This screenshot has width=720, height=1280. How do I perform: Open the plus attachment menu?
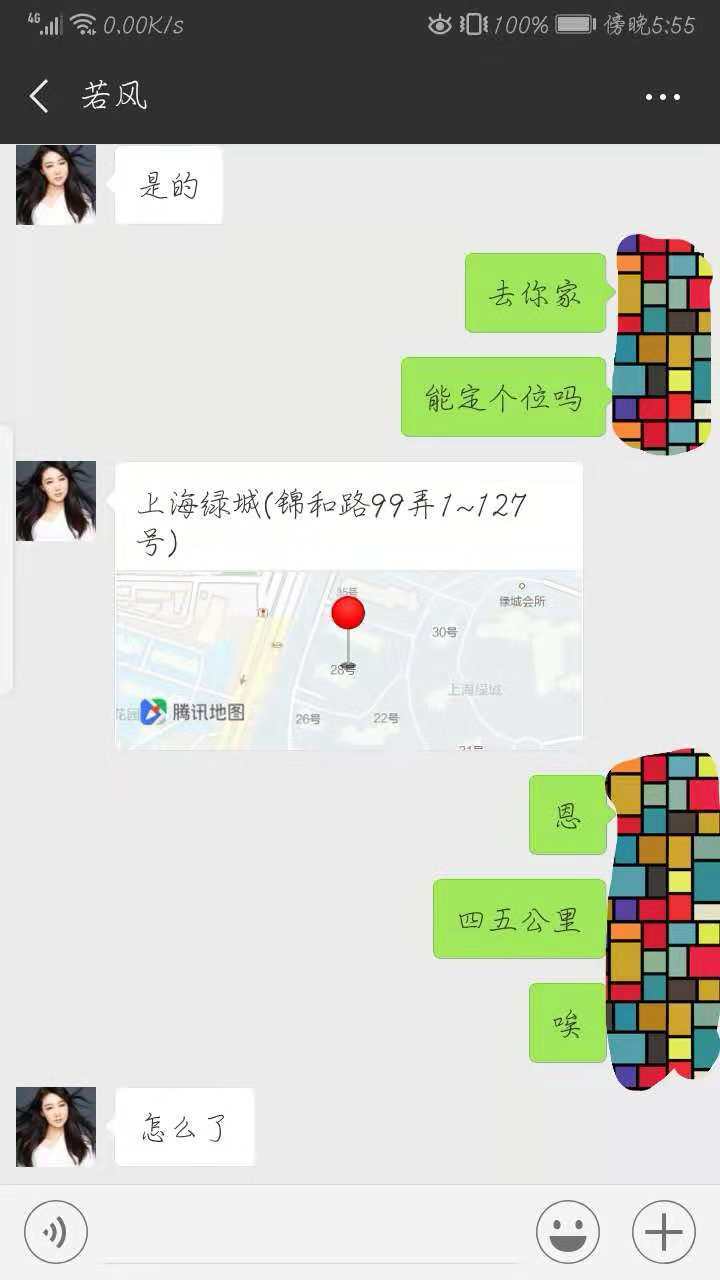[664, 1232]
